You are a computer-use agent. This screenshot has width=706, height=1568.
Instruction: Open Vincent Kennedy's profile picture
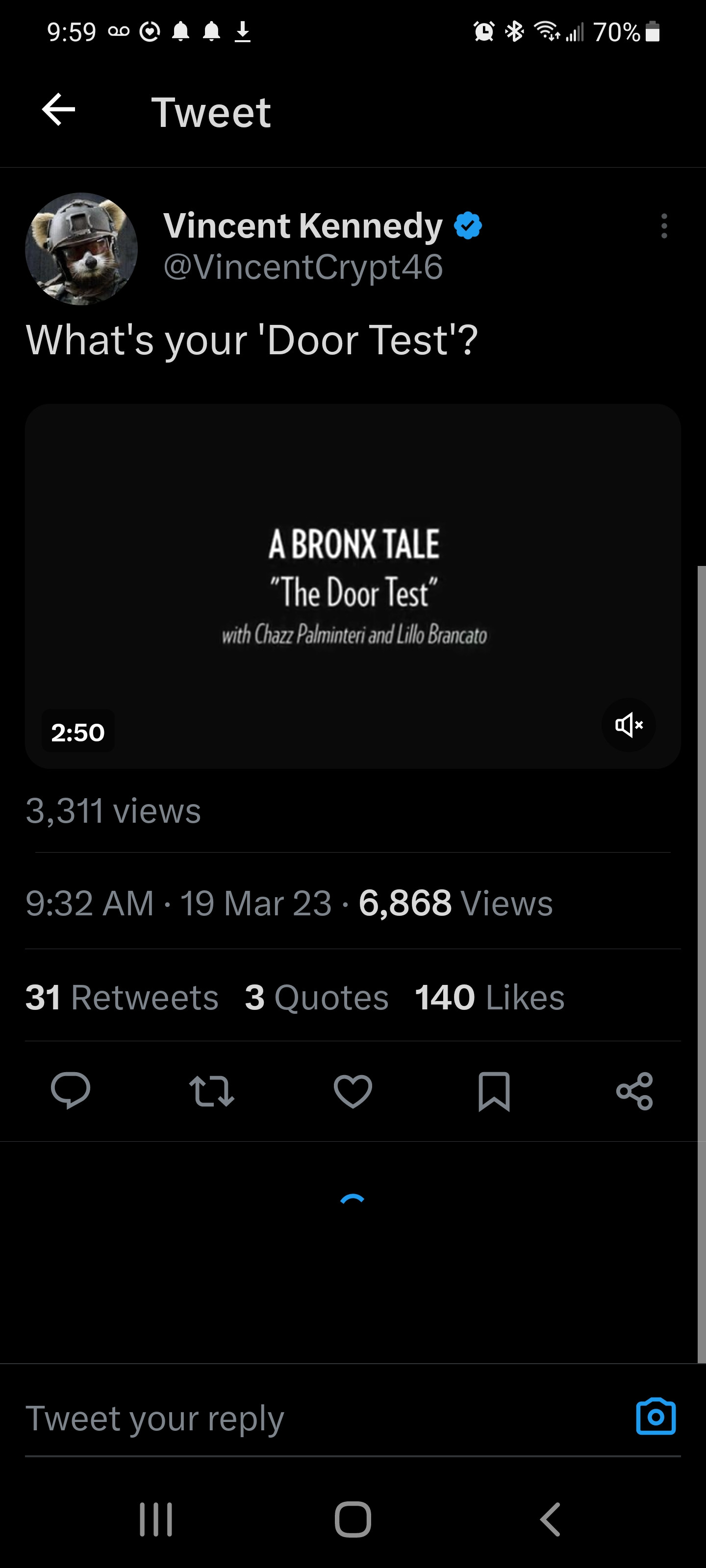point(81,249)
